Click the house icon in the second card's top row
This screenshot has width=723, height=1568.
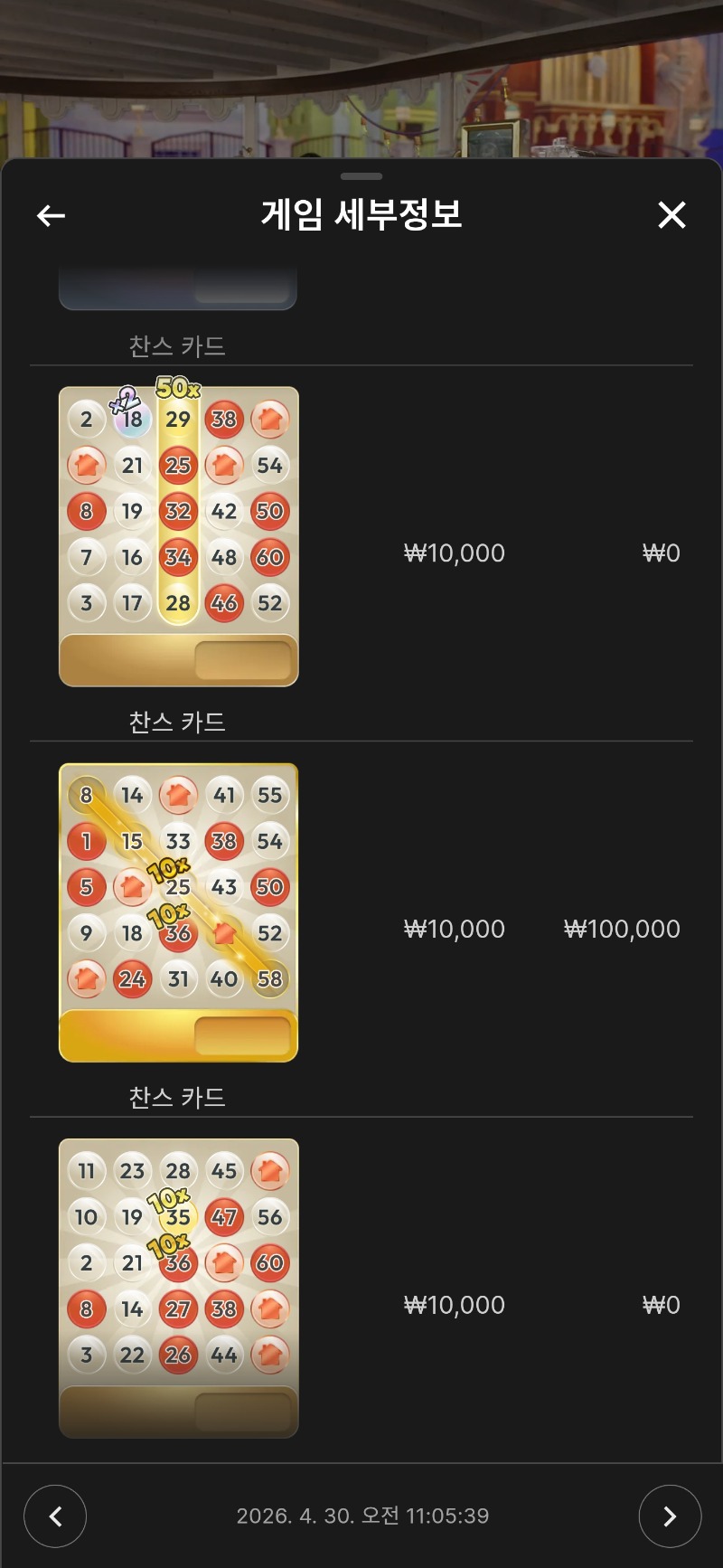point(178,795)
